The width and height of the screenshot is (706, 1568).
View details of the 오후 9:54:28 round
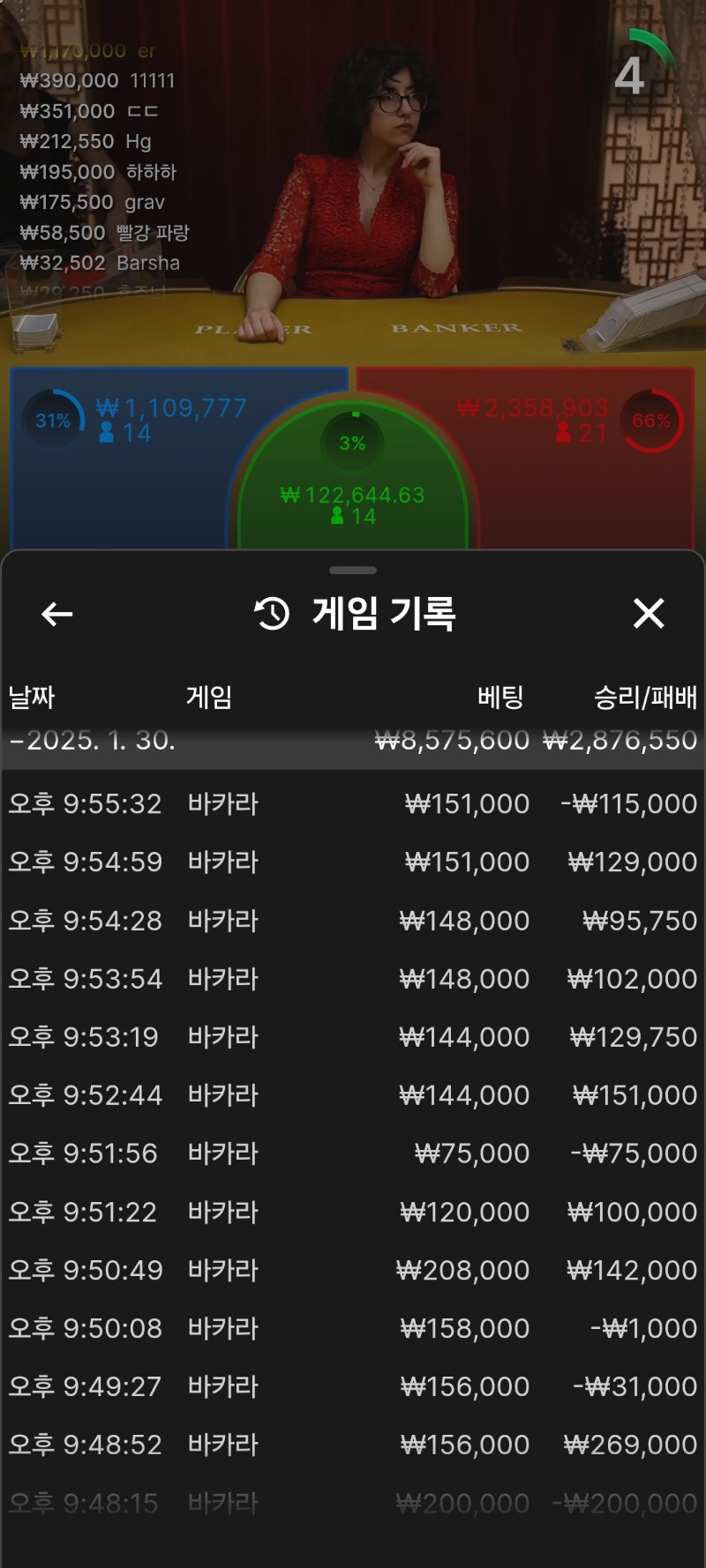click(353, 921)
